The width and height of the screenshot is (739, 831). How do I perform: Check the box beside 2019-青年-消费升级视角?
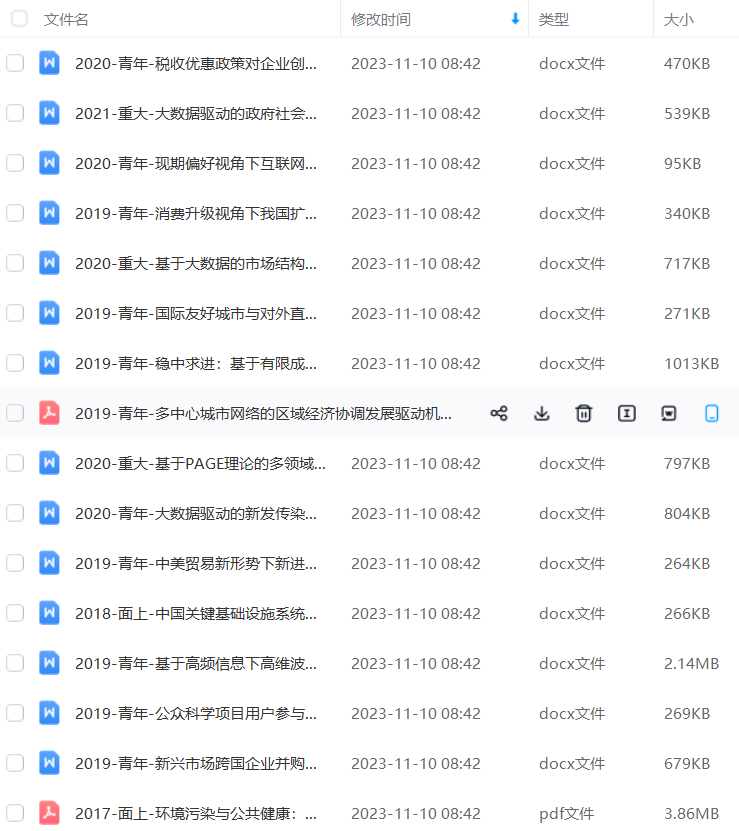point(15,213)
